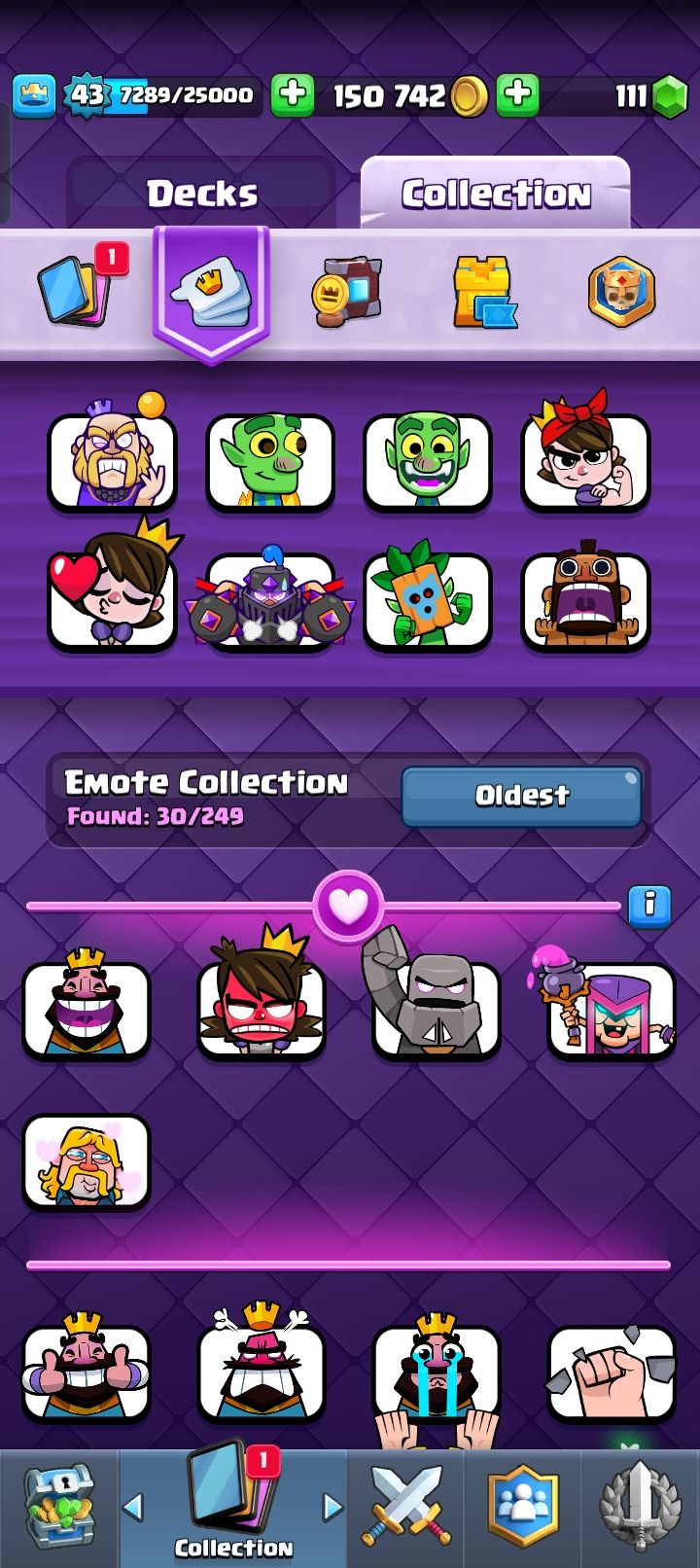Viewport: 700px width, 1568px height.
Task: Buy more gems with the plus button
Action: (517, 95)
